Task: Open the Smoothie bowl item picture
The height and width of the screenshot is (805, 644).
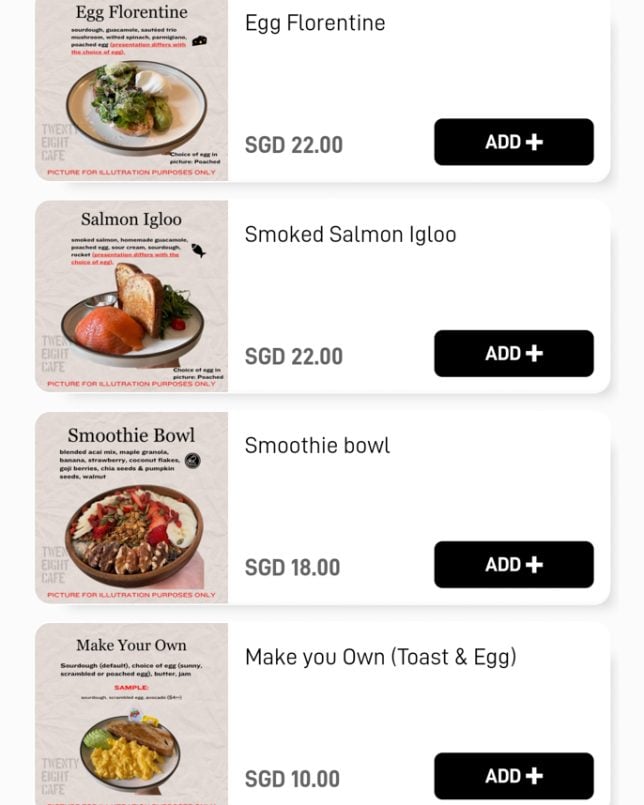Action: [x=132, y=507]
